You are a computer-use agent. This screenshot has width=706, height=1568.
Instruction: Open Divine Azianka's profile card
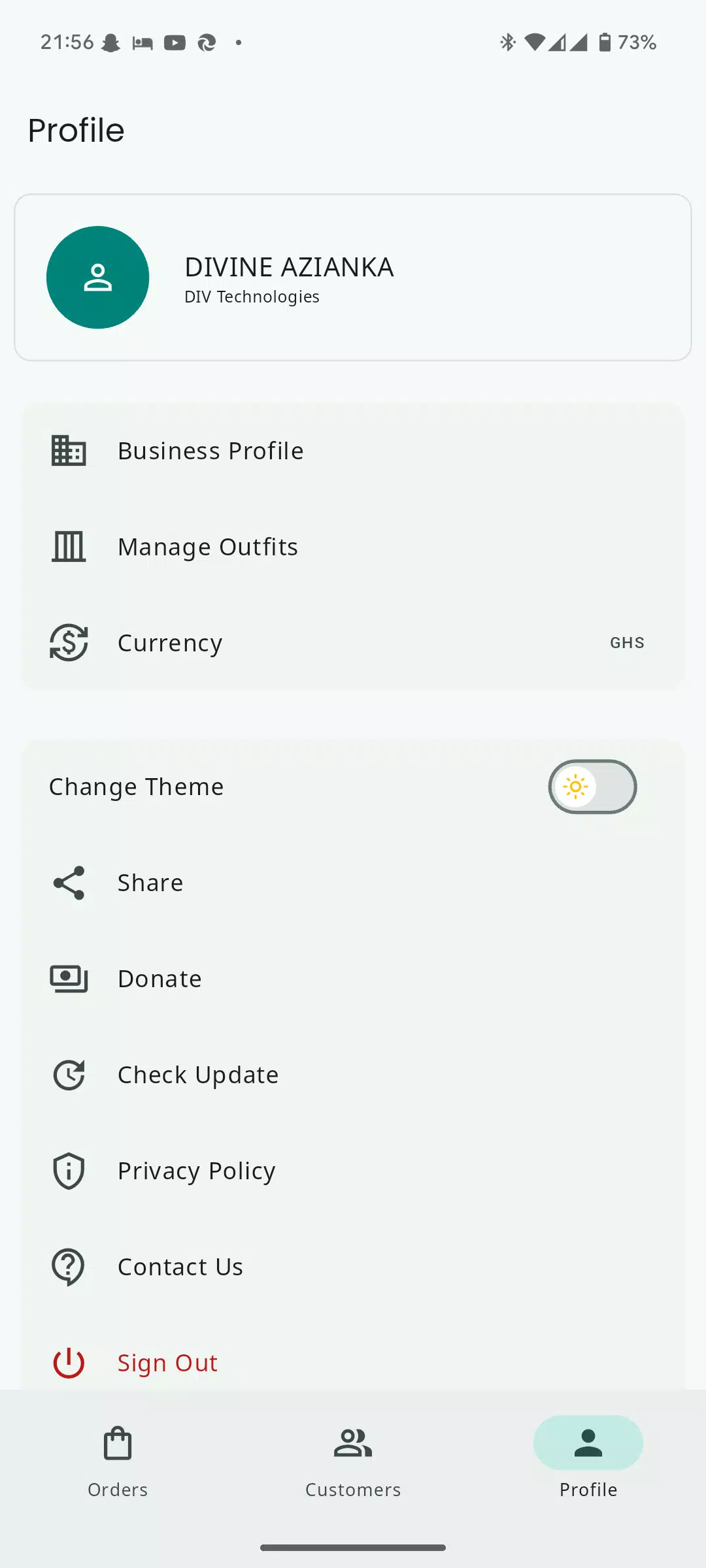point(353,277)
